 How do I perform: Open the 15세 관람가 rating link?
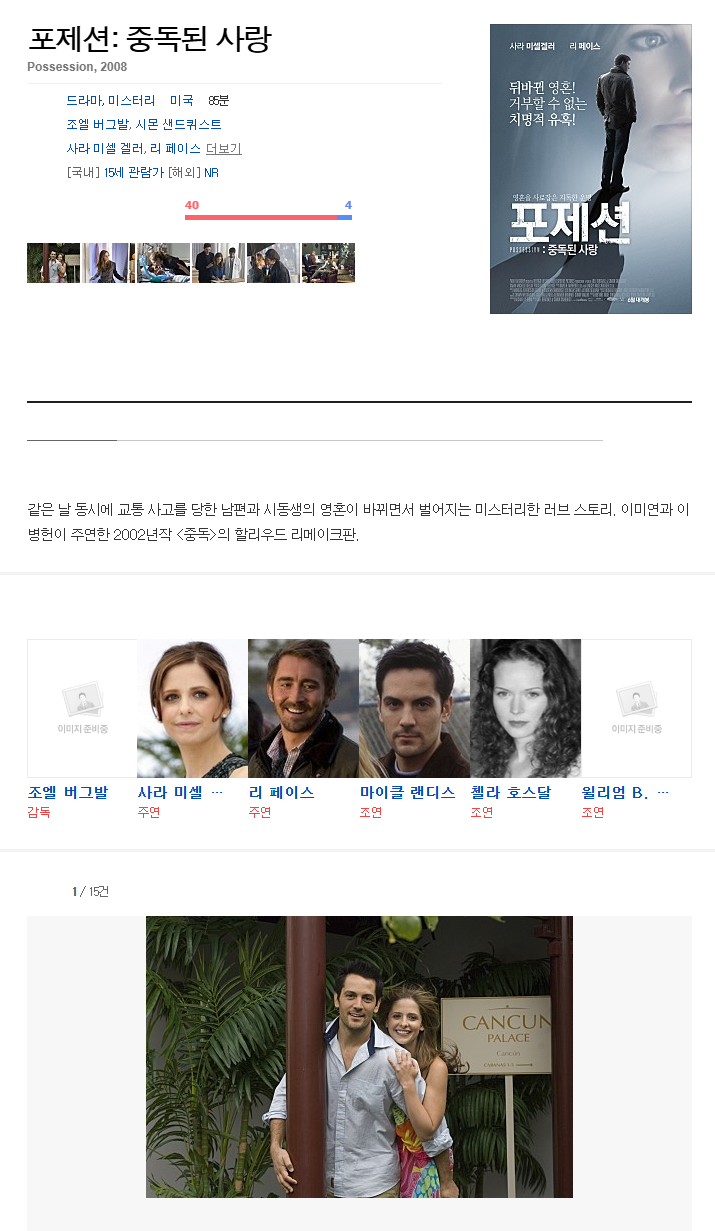coord(133,173)
